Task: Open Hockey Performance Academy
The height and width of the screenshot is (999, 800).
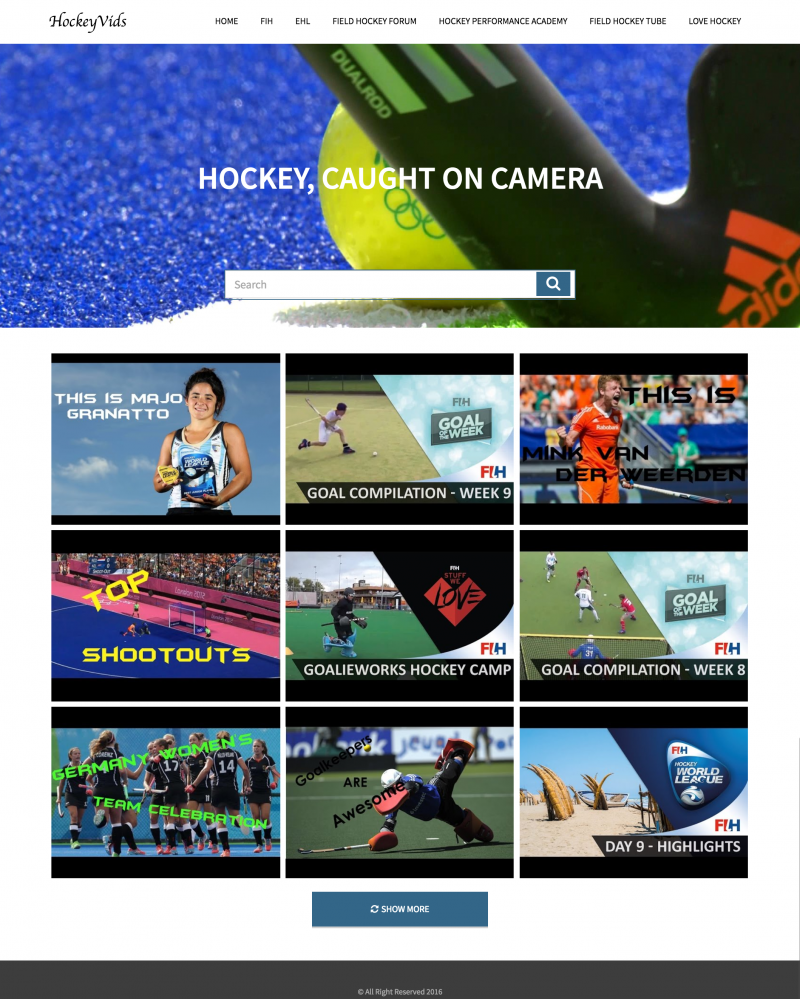Action: click(503, 21)
